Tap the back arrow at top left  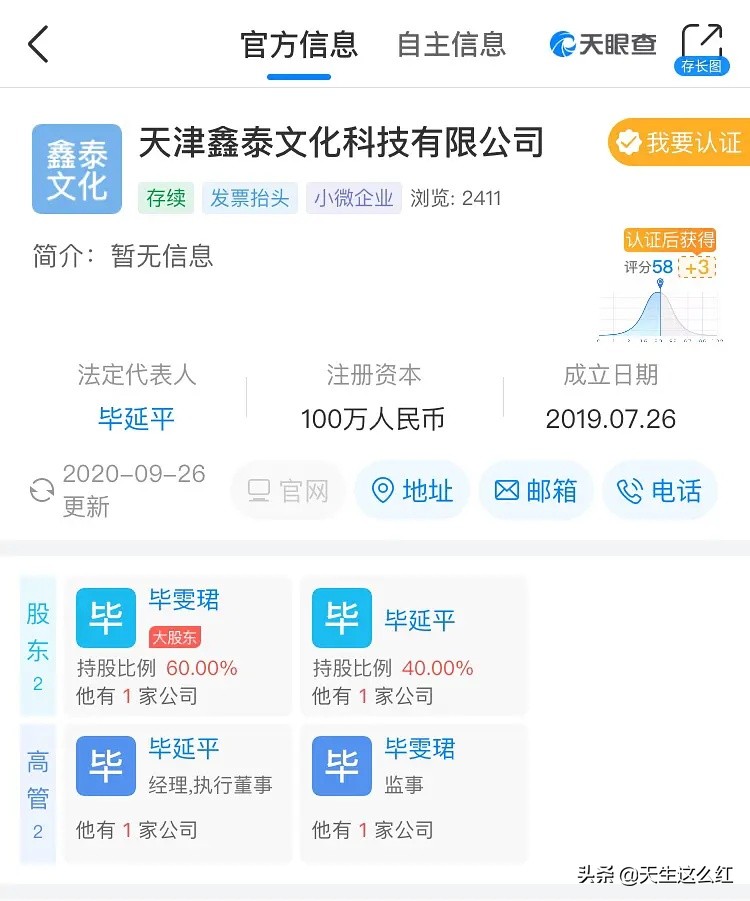point(38,44)
